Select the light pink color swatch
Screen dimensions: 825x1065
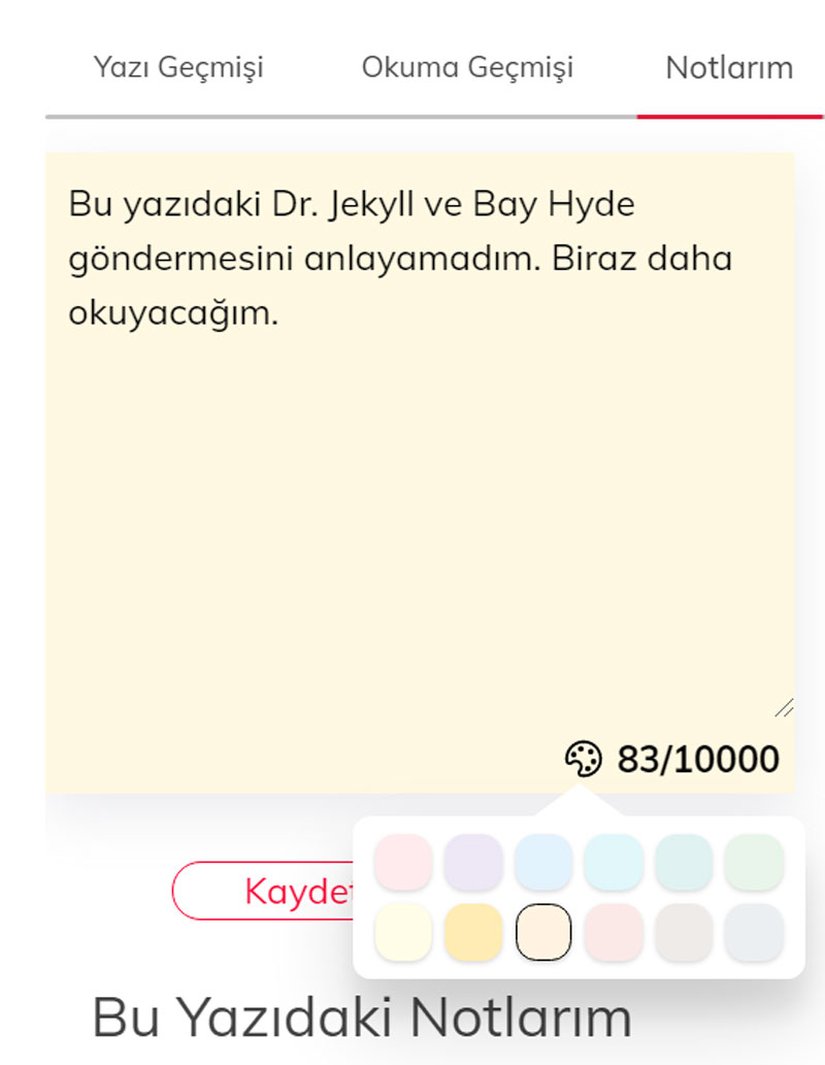click(x=403, y=861)
